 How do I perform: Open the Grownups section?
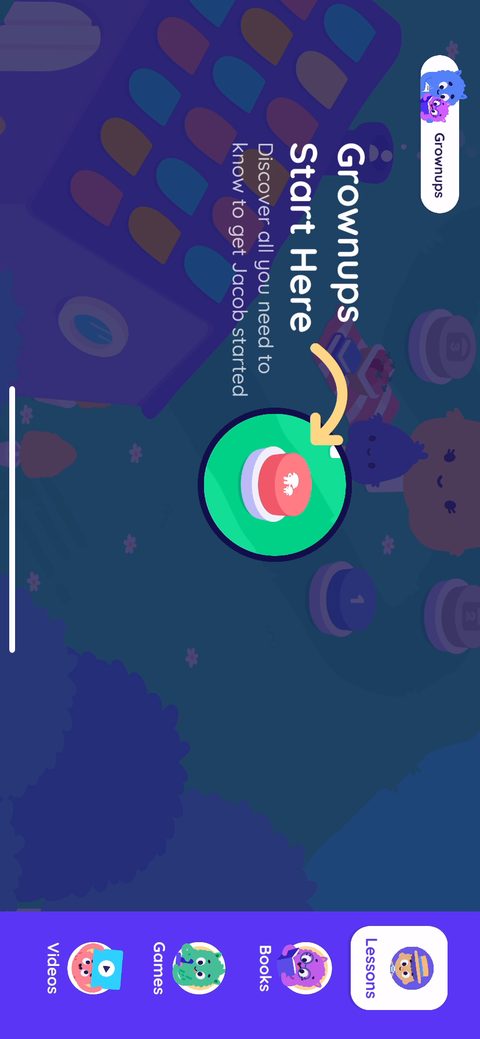click(x=440, y=135)
